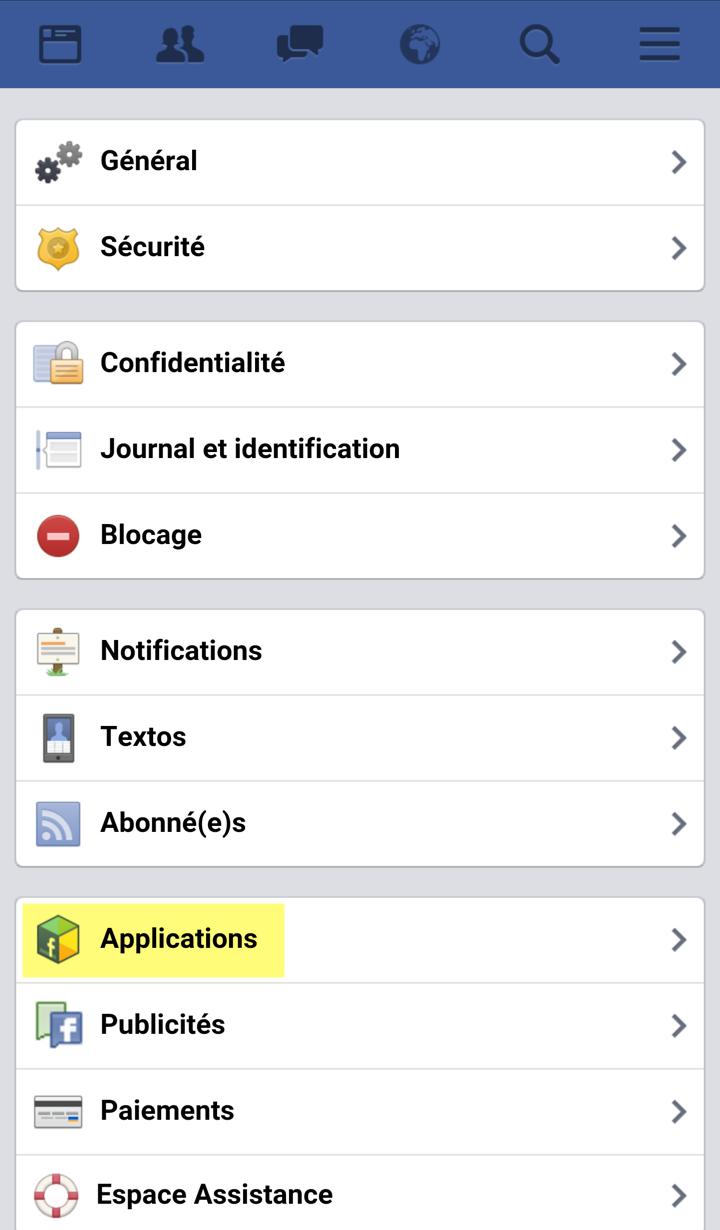
Task: Open Sécurité settings
Action: (x=360, y=248)
